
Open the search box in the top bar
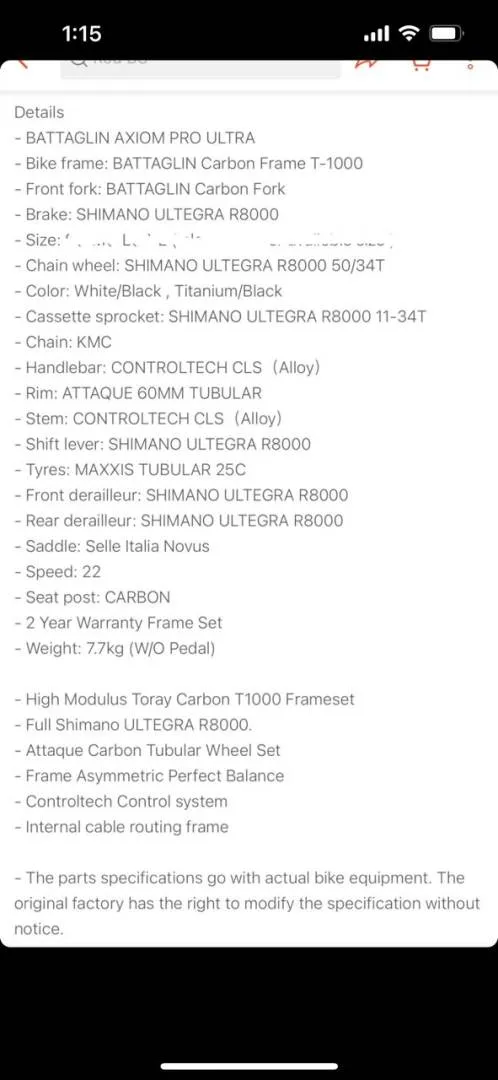tap(200, 68)
